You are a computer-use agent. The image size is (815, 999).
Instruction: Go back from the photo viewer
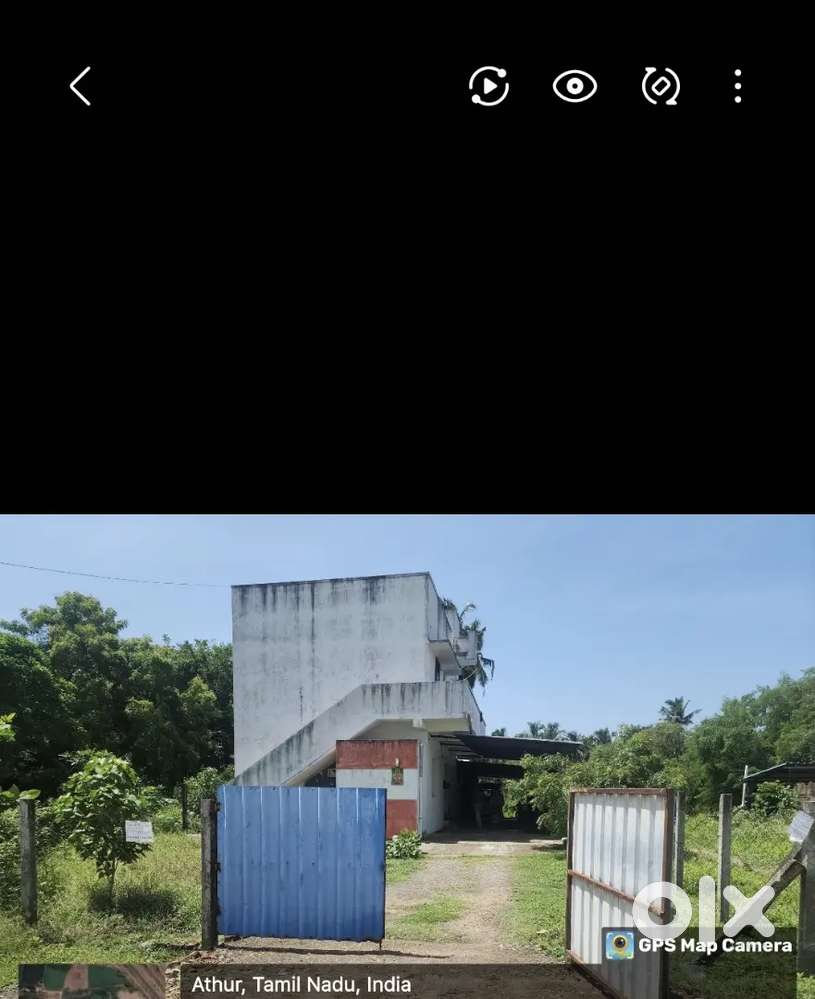pos(80,87)
